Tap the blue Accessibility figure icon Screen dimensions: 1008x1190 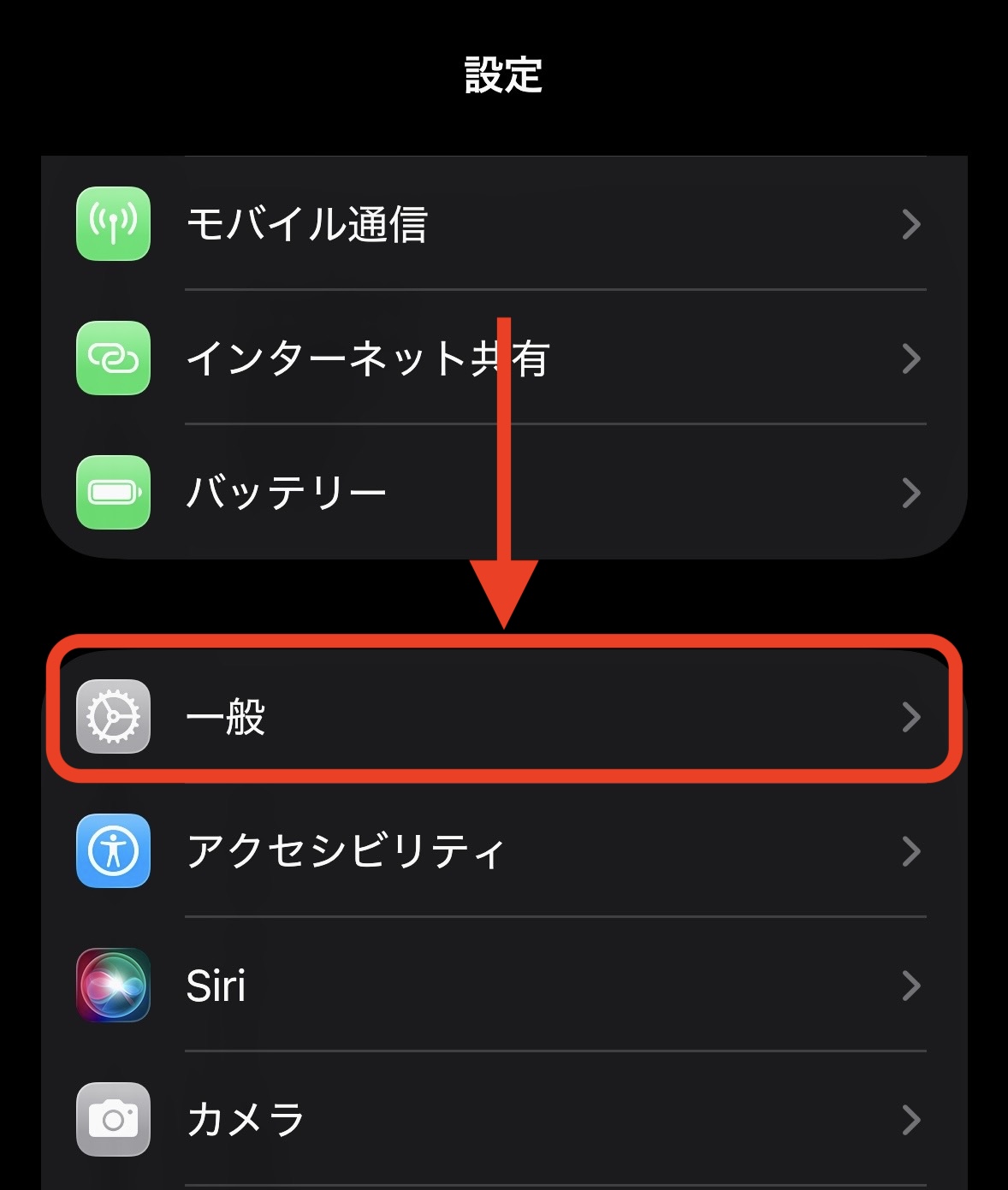(x=112, y=851)
